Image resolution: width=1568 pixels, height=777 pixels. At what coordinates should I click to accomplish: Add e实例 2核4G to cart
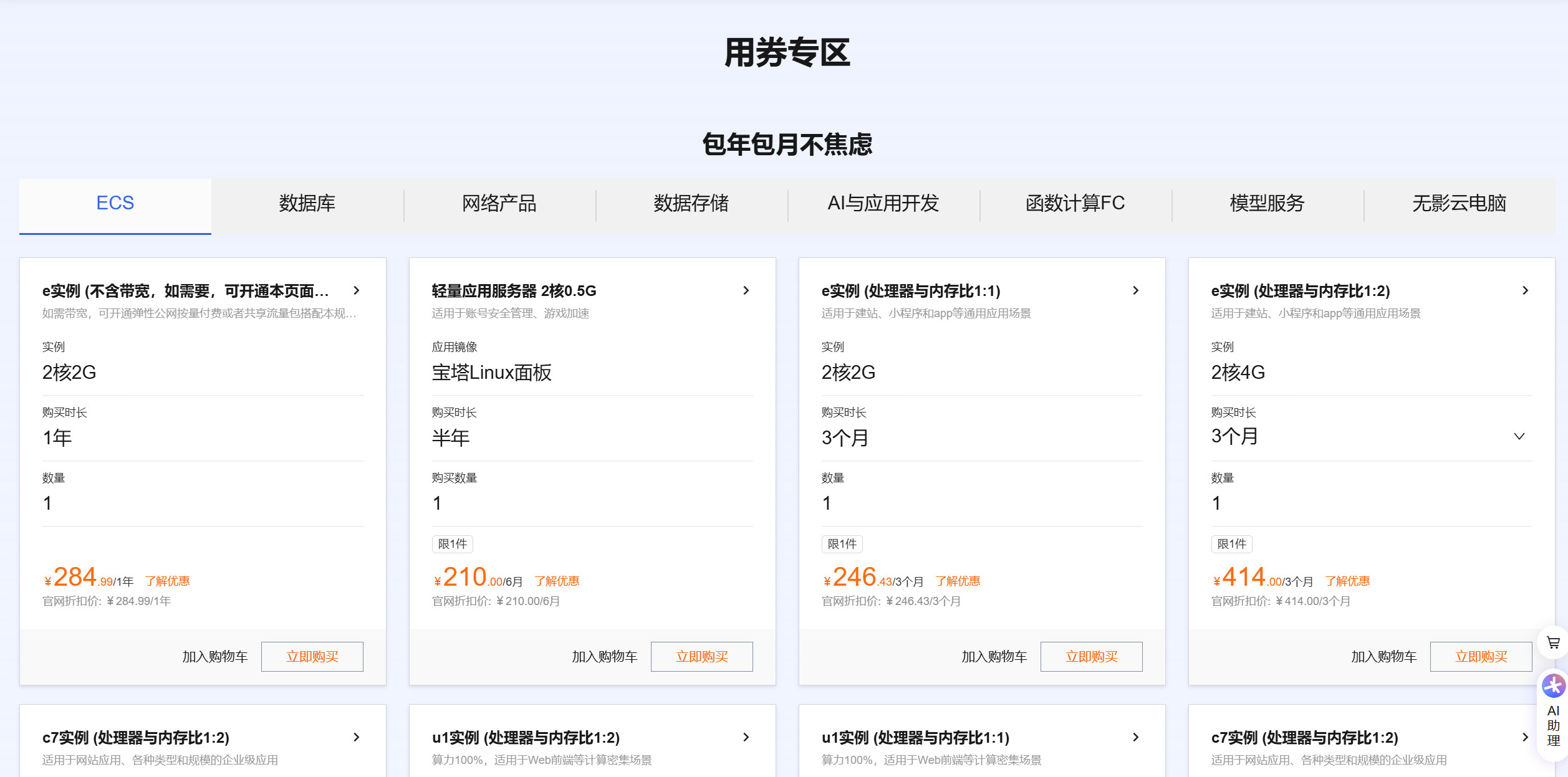pyautogui.click(x=1384, y=657)
